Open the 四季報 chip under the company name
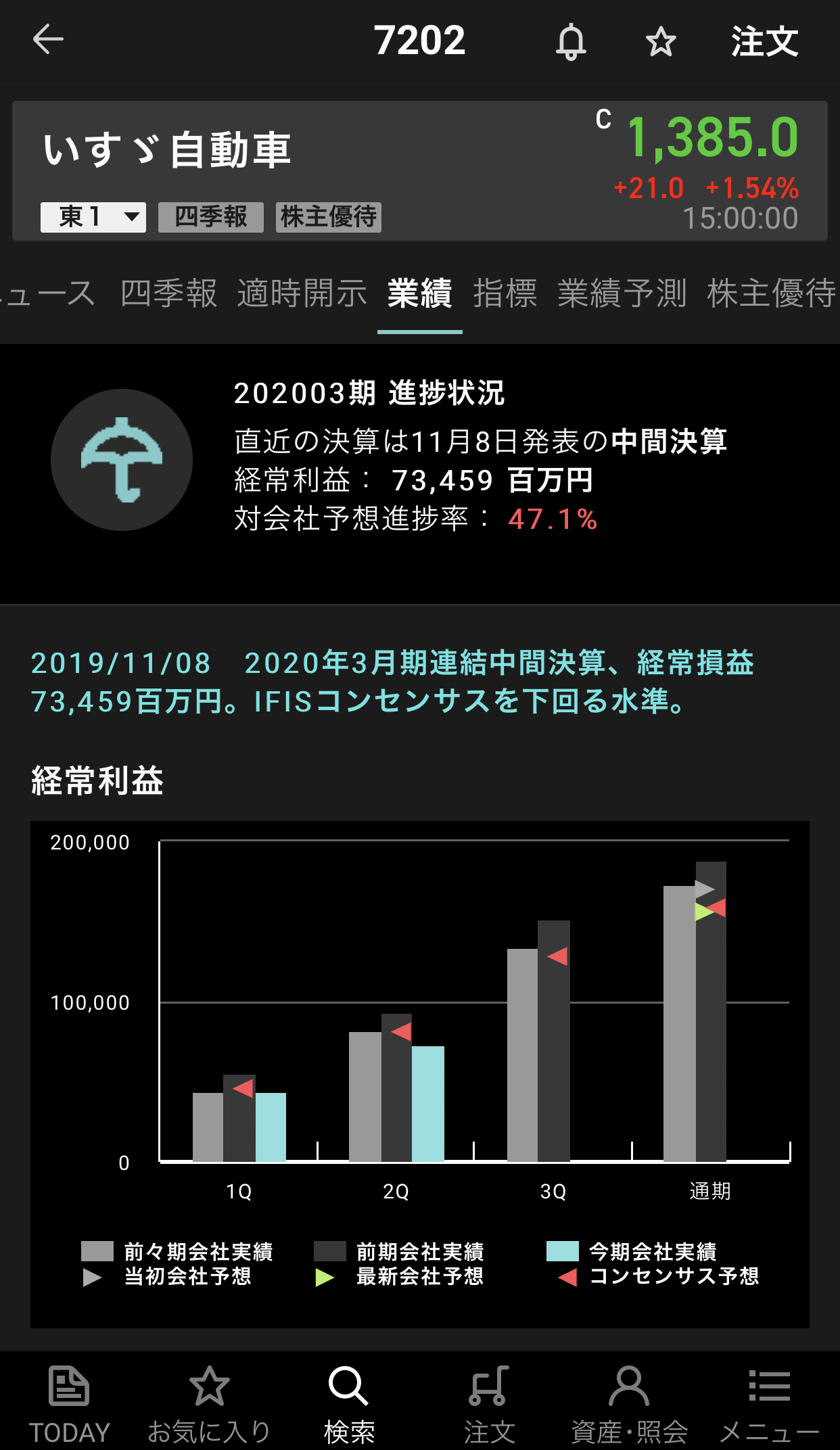 (211, 217)
